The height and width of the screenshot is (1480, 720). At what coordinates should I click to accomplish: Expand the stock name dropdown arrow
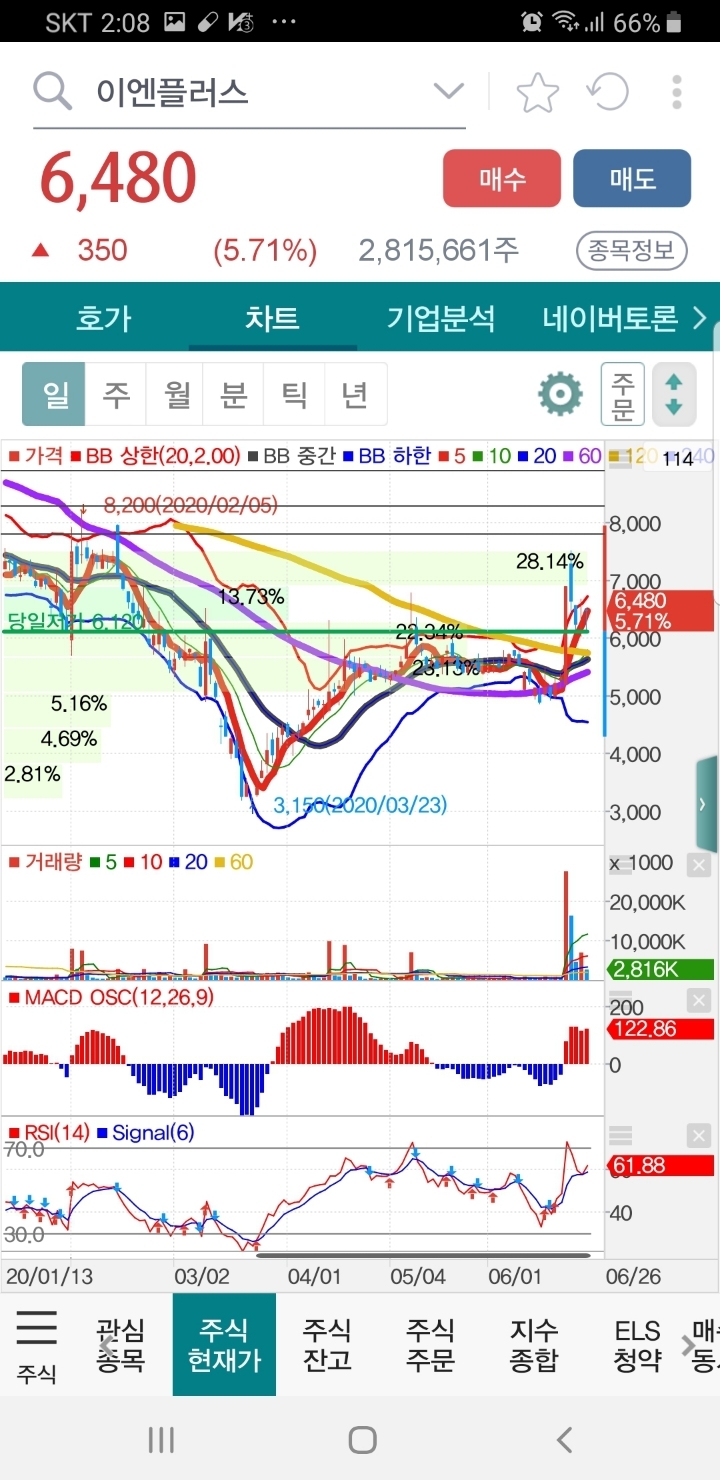pyautogui.click(x=448, y=92)
